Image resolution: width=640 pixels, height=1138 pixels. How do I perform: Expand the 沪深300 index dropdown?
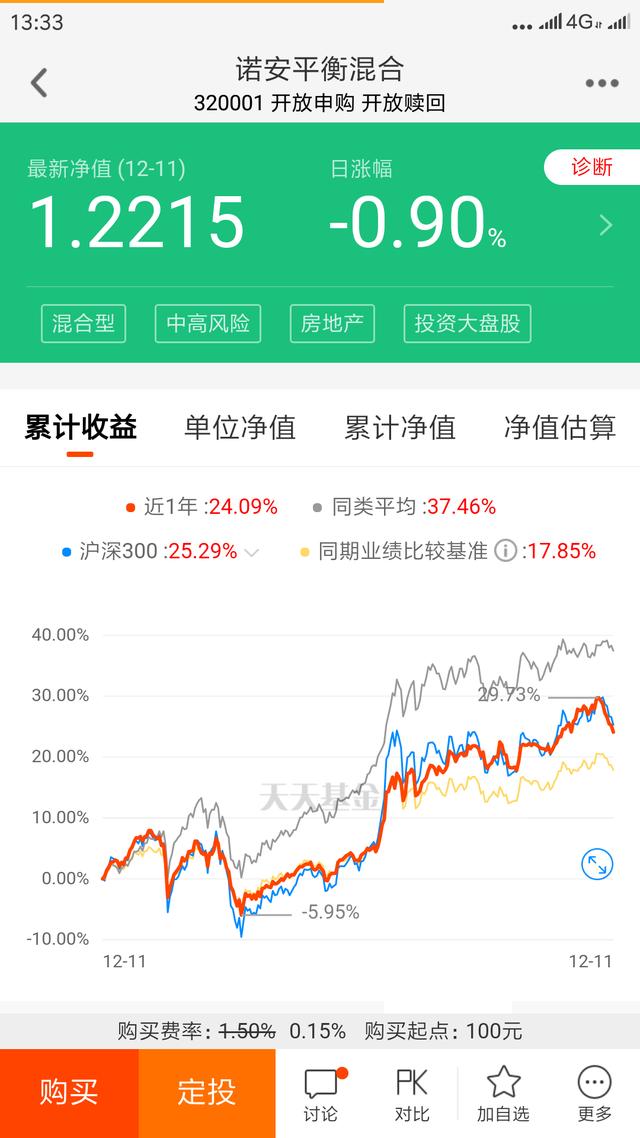pyautogui.click(x=251, y=552)
